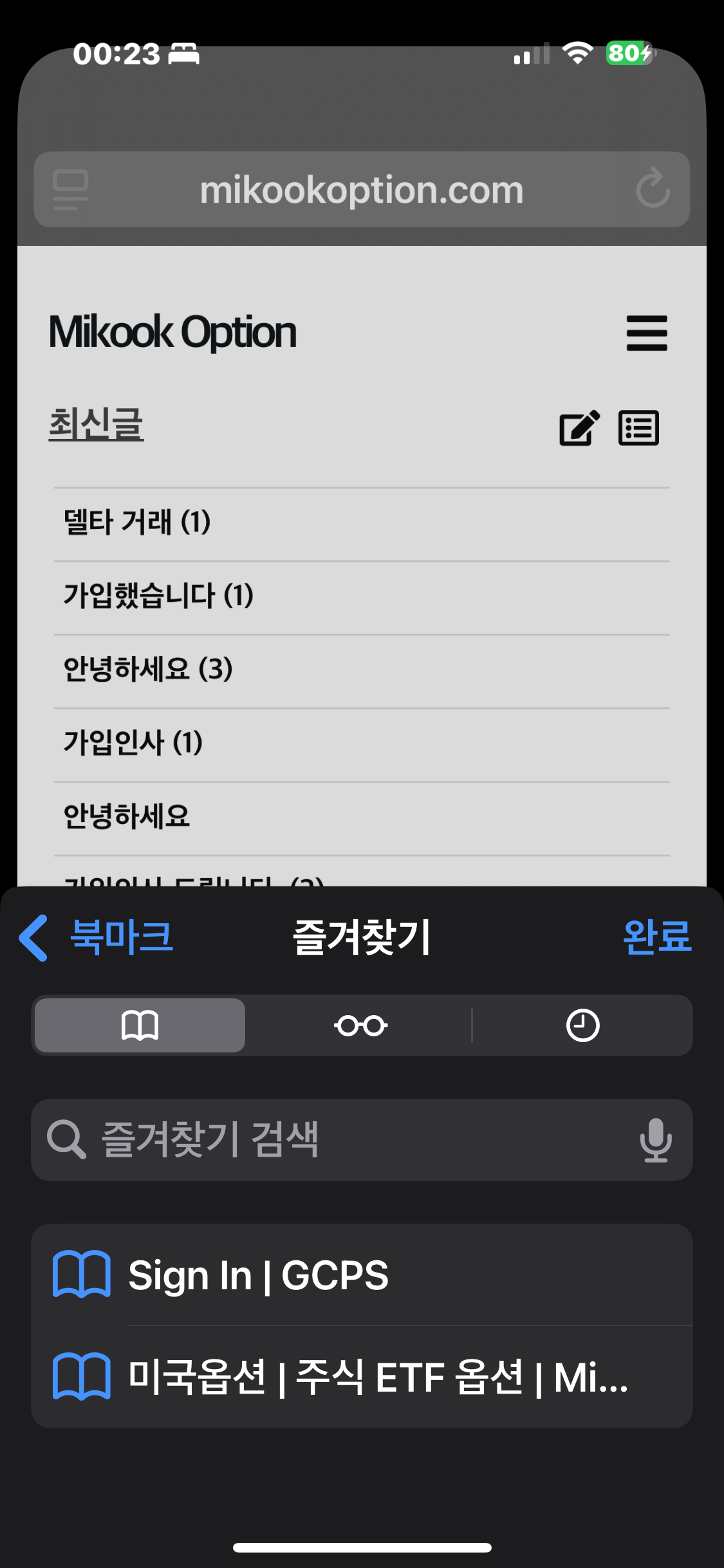Viewport: 724px width, 1568px height.
Task: Switch to the reading list glasses tab
Action: [x=360, y=1025]
